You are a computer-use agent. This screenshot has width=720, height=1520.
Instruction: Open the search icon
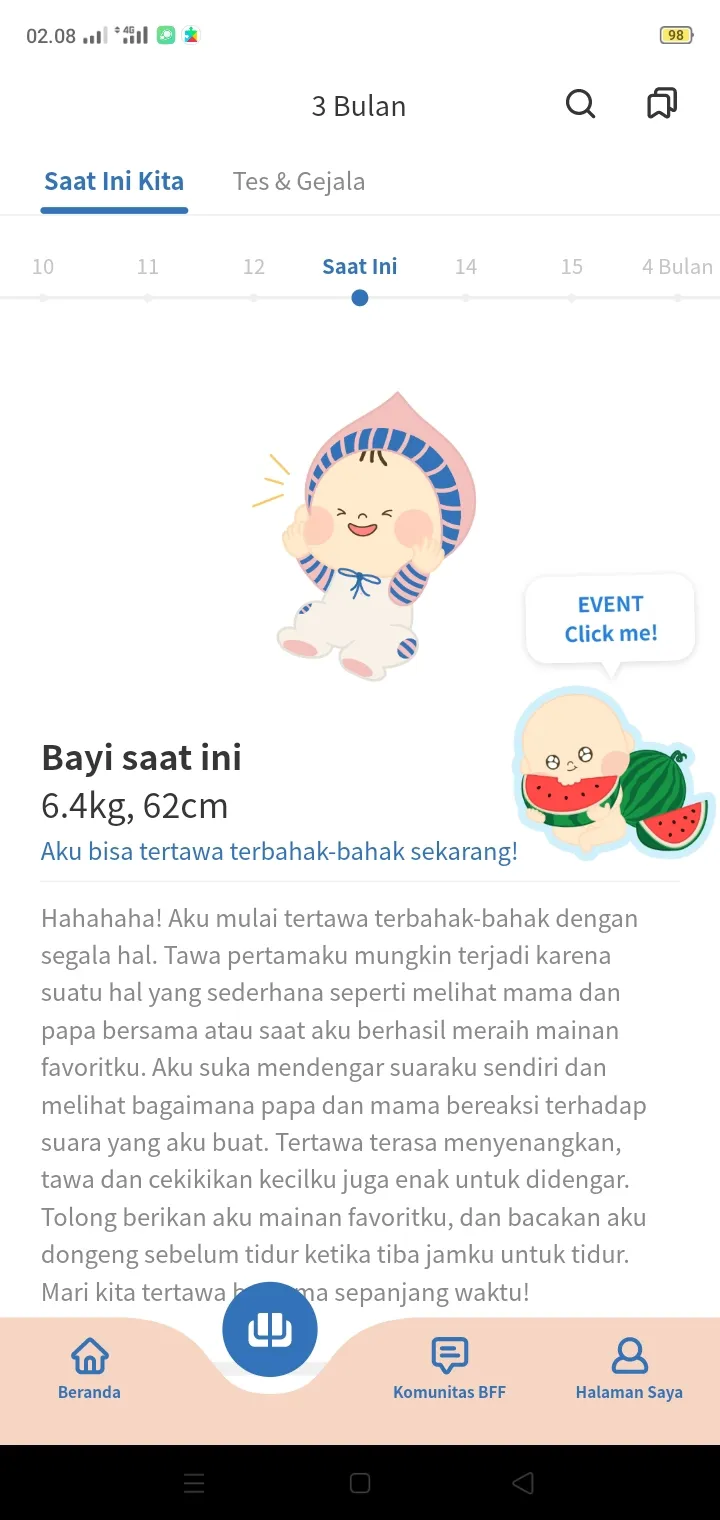pos(580,104)
